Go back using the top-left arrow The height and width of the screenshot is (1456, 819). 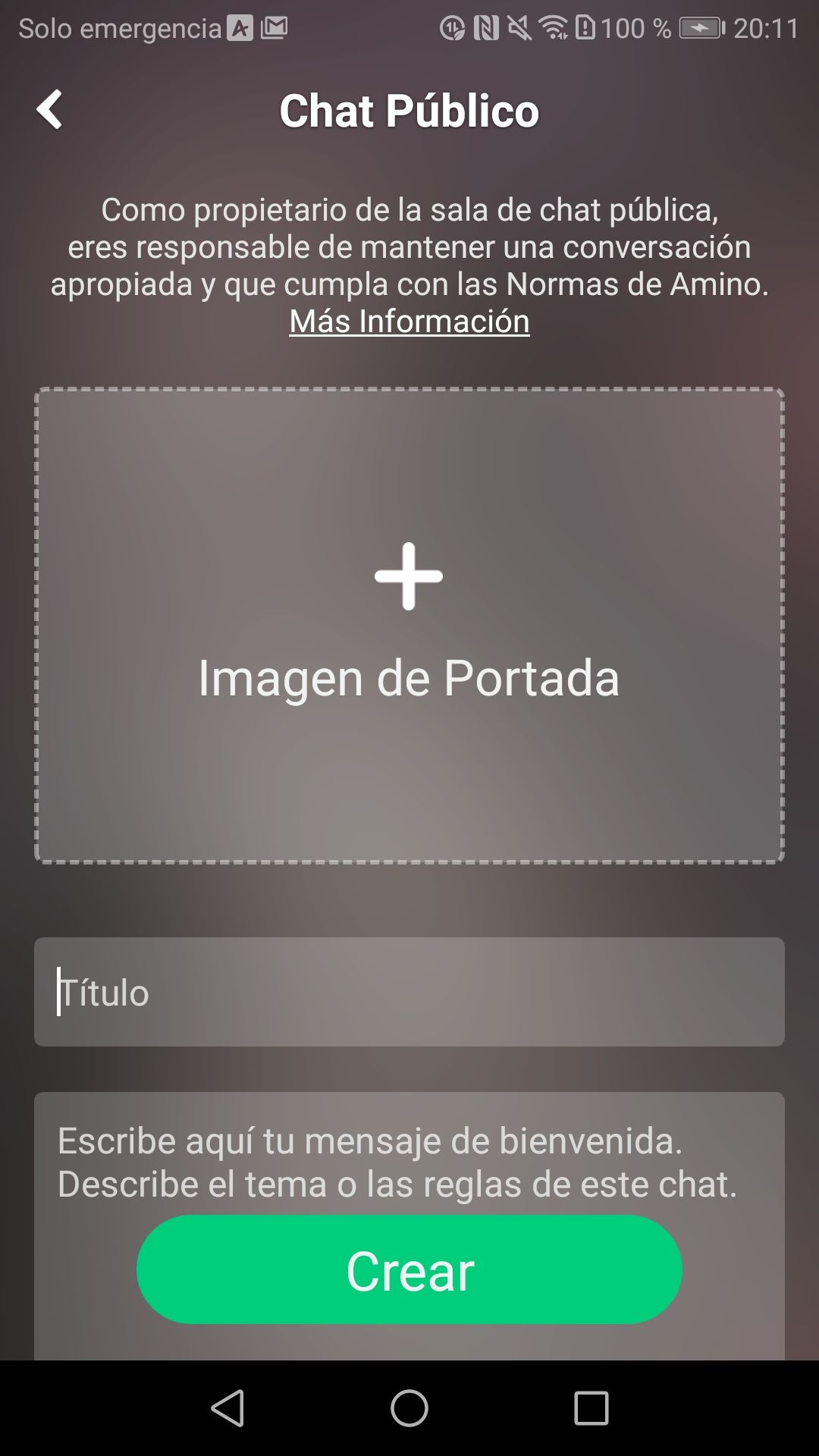point(50,110)
